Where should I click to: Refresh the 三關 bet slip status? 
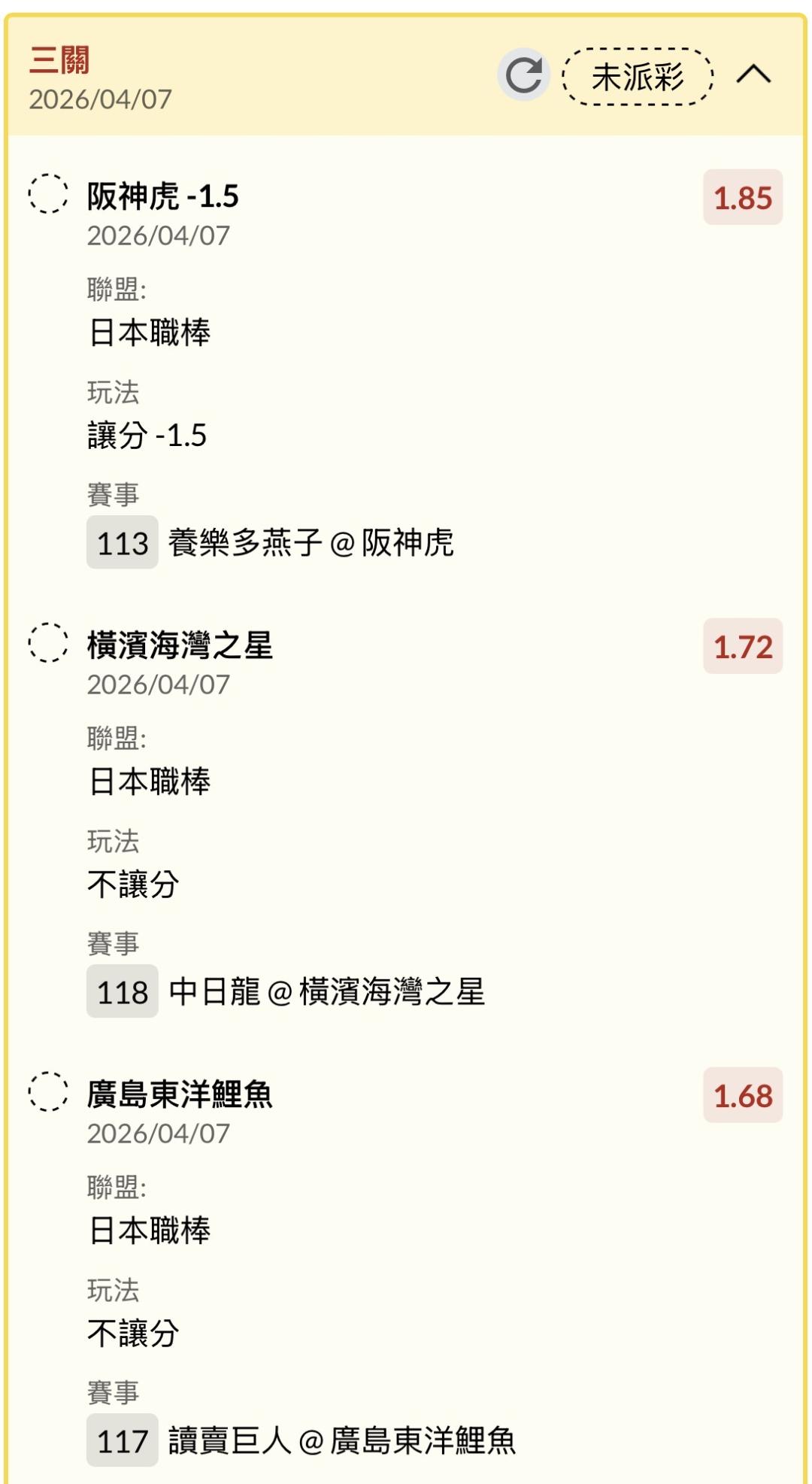(x=523, y=75)
